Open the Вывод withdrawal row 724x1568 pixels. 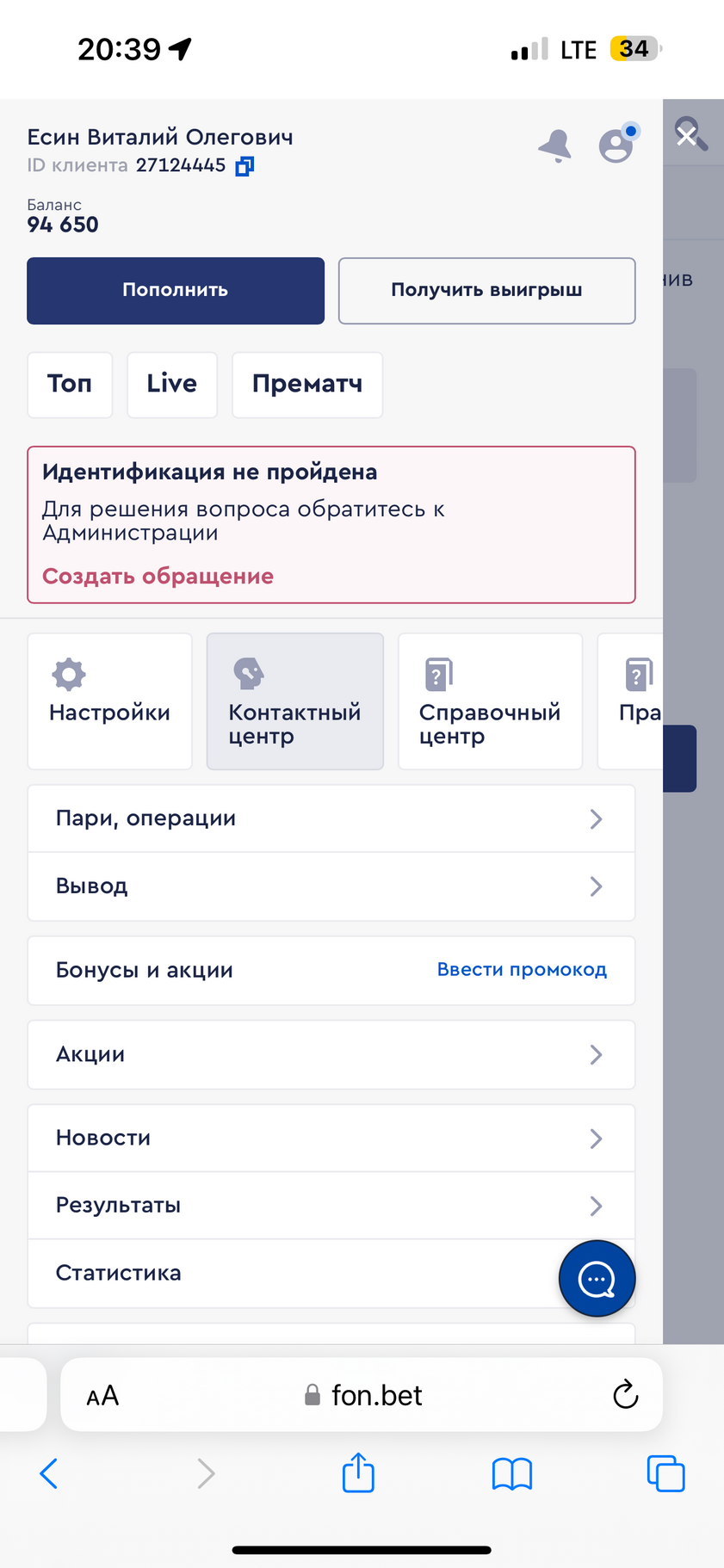331,886
